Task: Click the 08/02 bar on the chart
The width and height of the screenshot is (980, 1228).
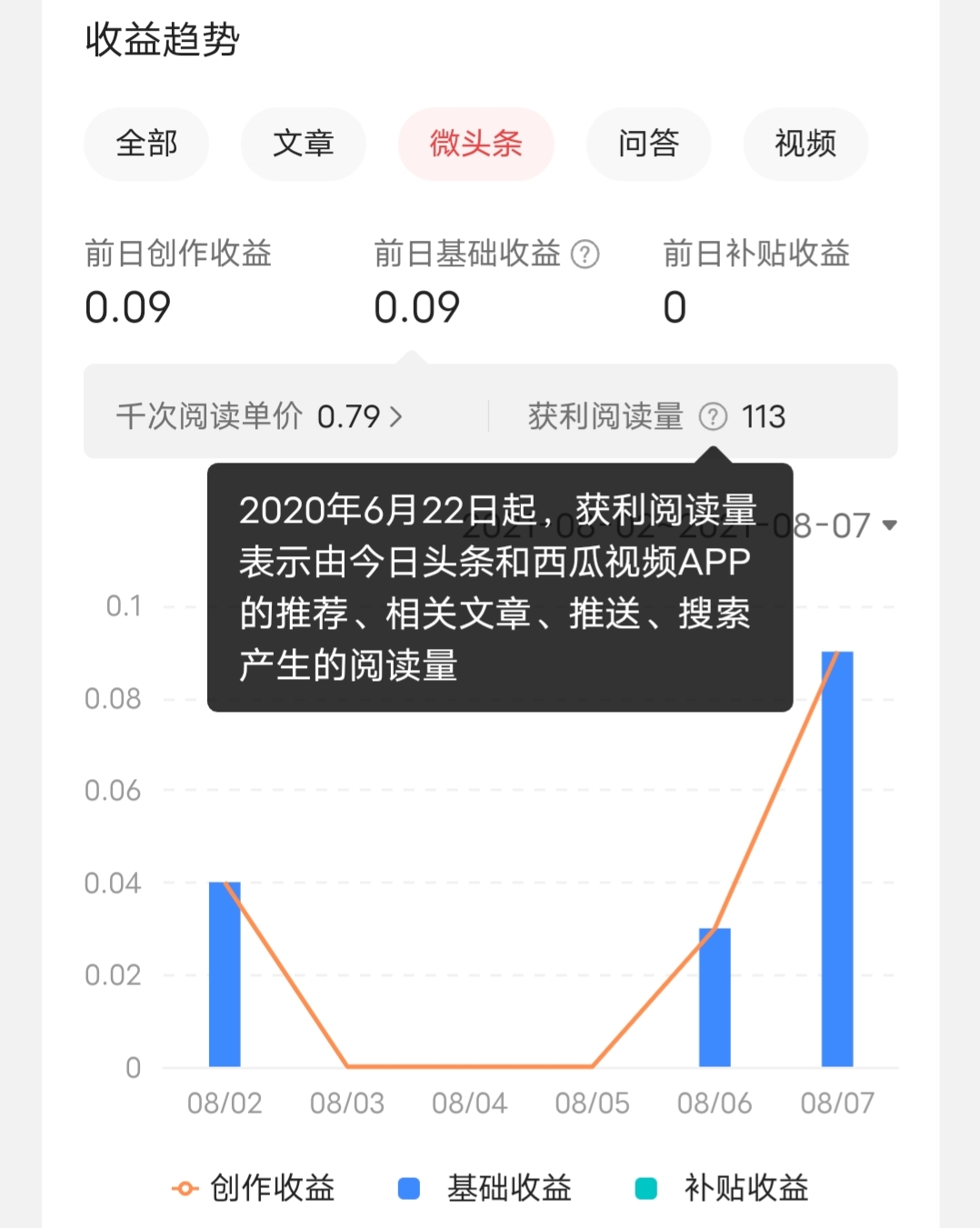Action: 225,973
